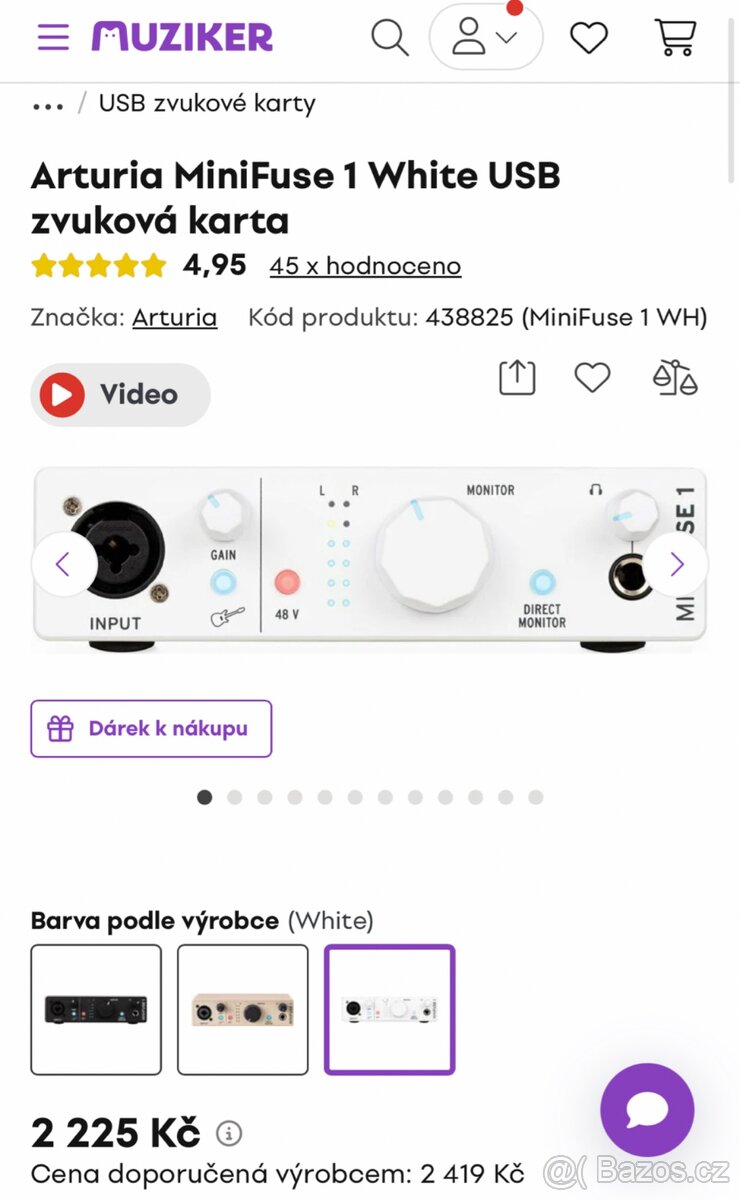
Task: Open the search icon
Action: point(389,35)
